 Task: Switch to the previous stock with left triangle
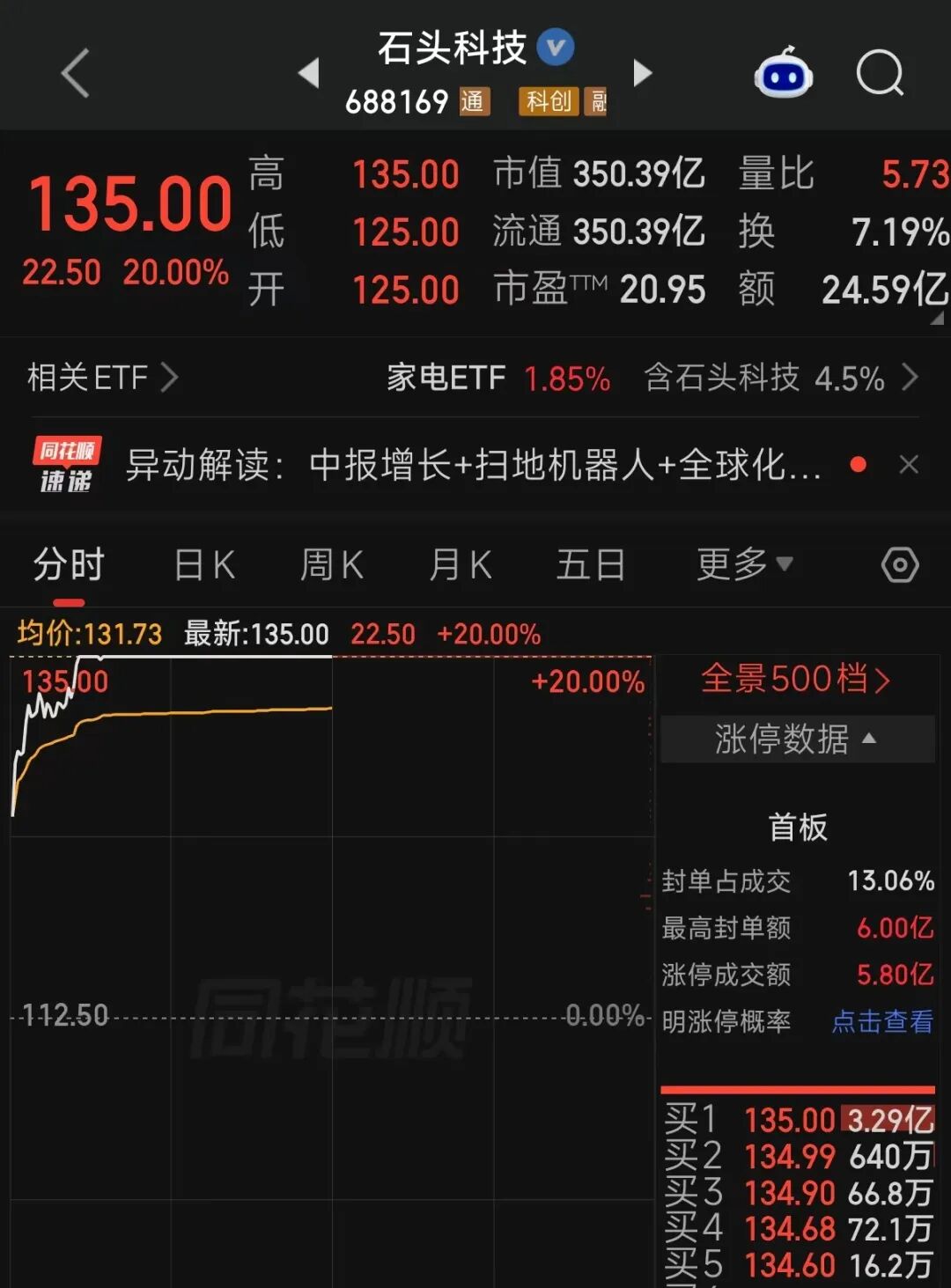click(x=309, y=73)
